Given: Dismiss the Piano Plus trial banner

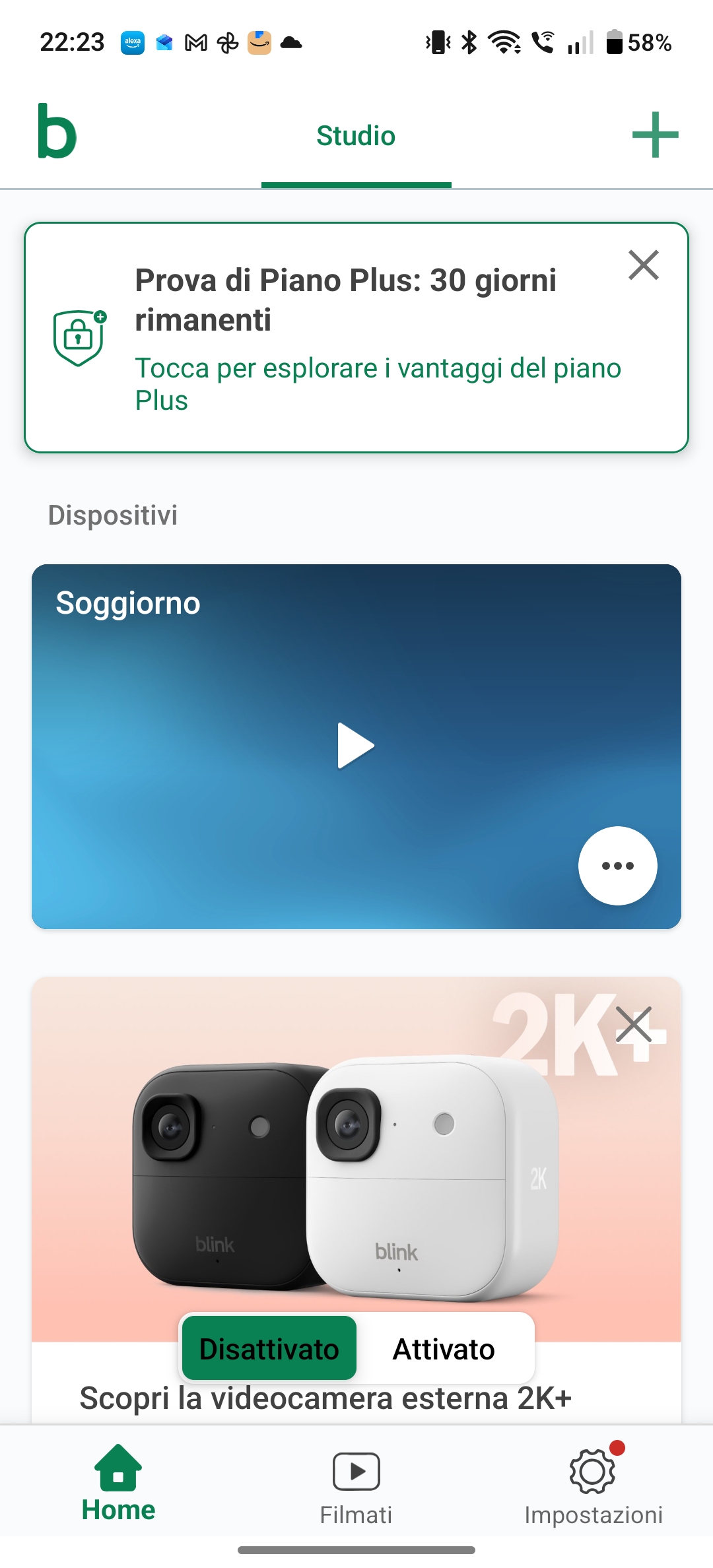Looking at the screenshot, I should [643, 265].
